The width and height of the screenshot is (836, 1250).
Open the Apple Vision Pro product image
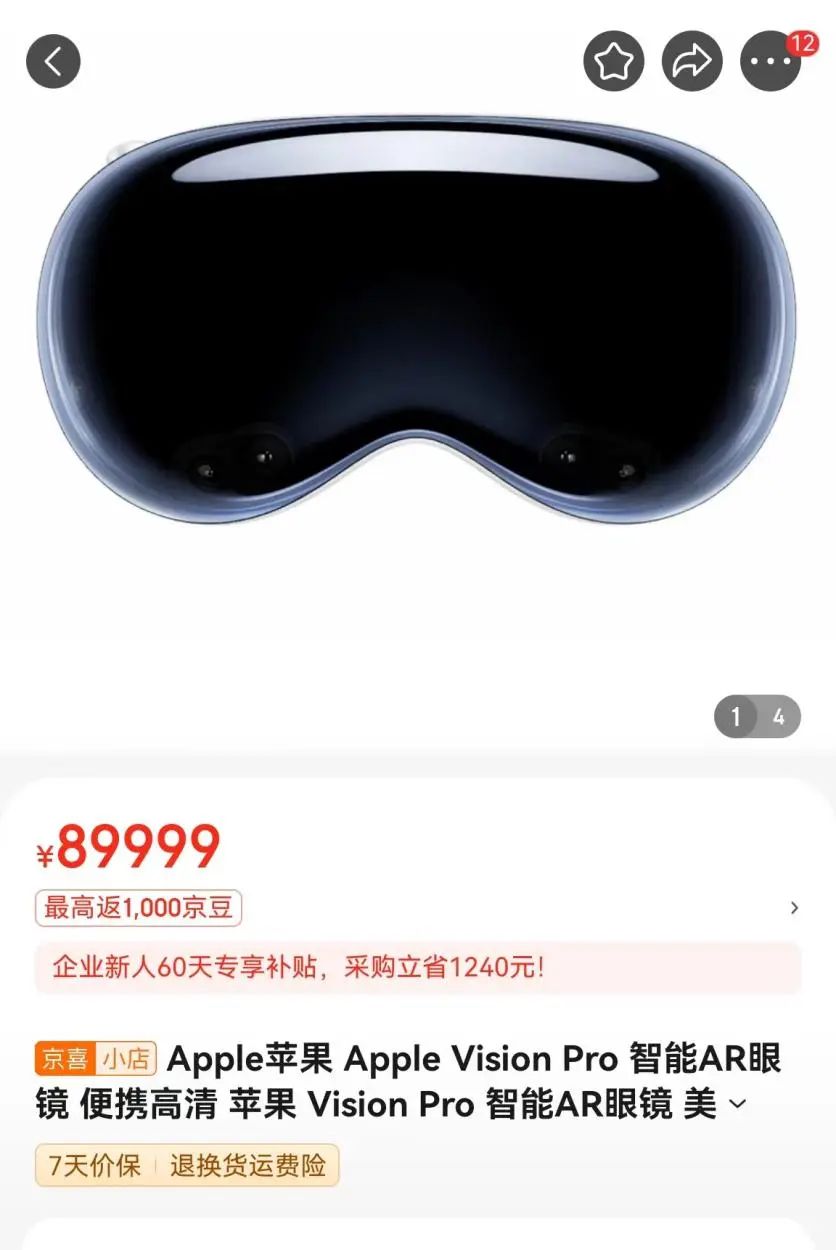pos(417,318)
